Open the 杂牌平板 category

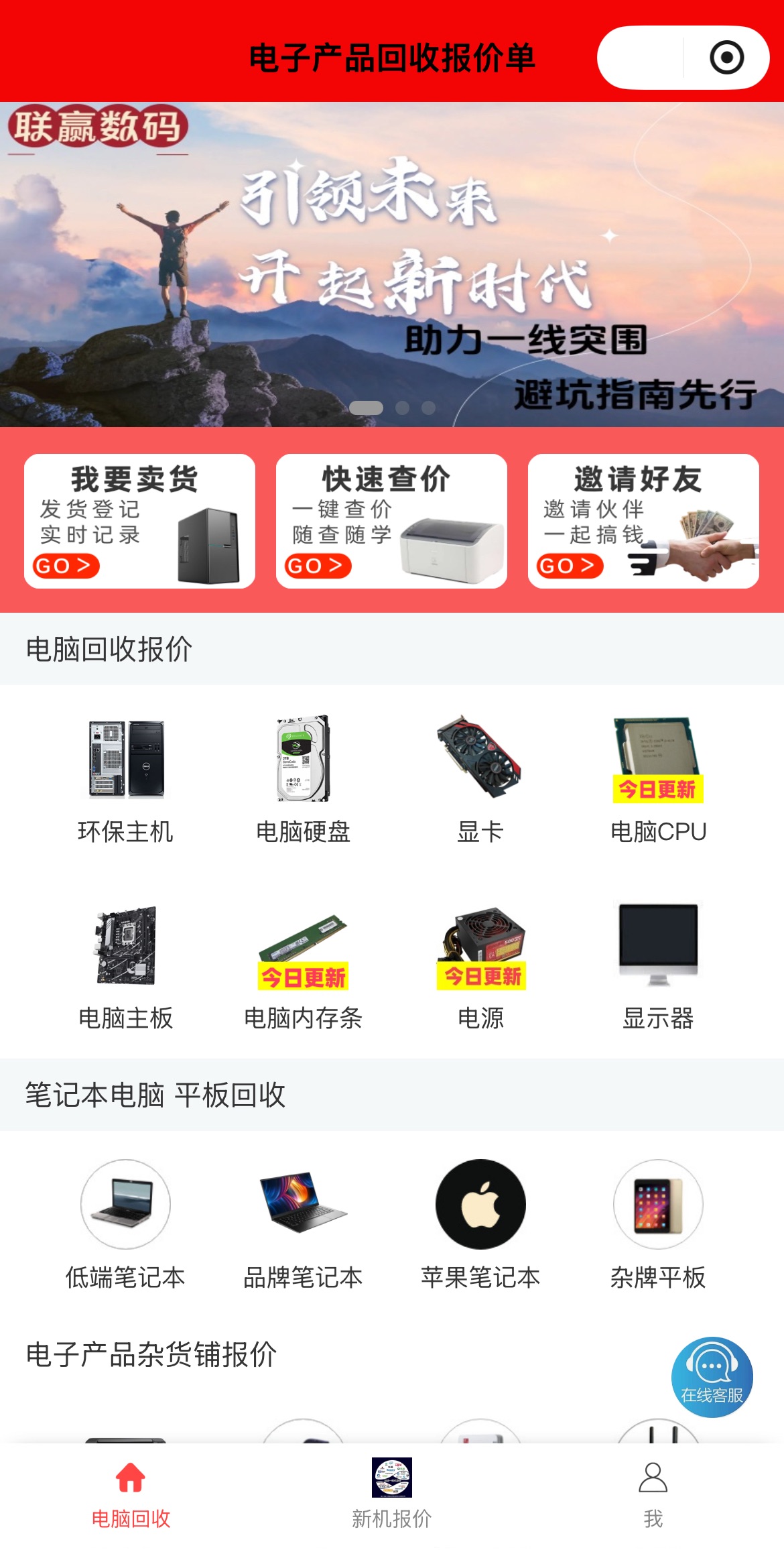[x=658, y=1225]
